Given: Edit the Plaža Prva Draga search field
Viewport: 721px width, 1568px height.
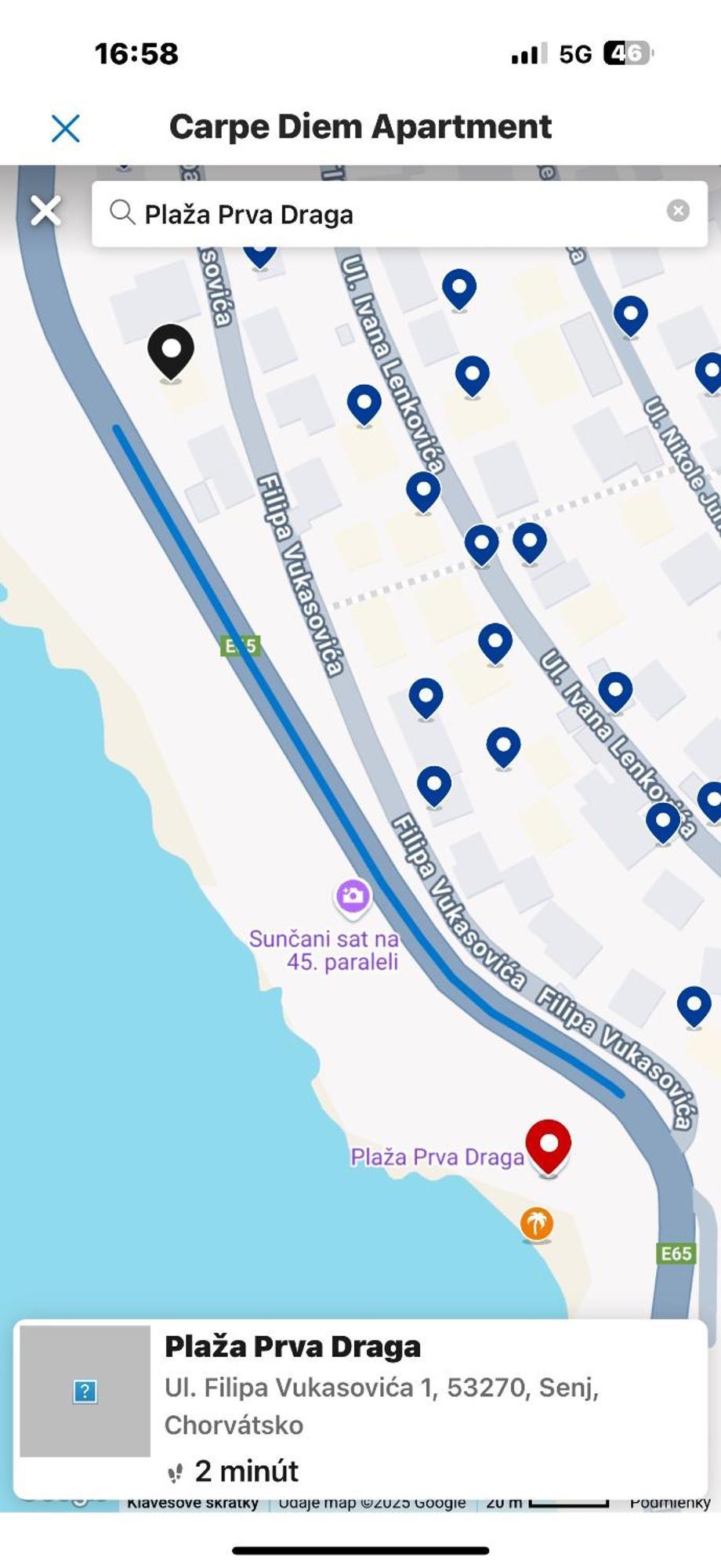Looking at the screenshot, I should coord(392,214).
